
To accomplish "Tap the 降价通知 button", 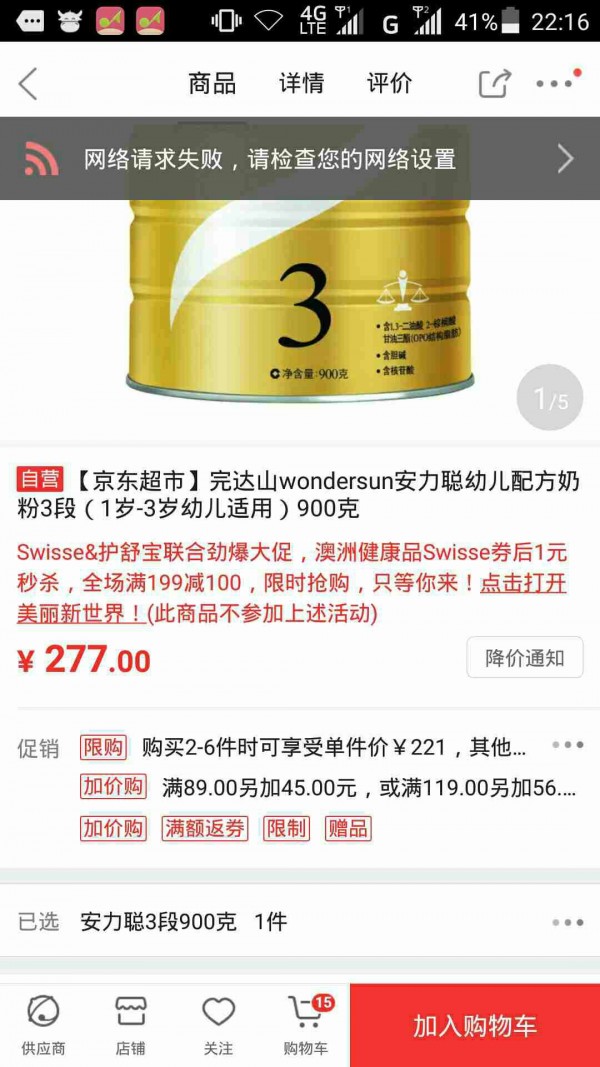I will [x=524, y=658].
